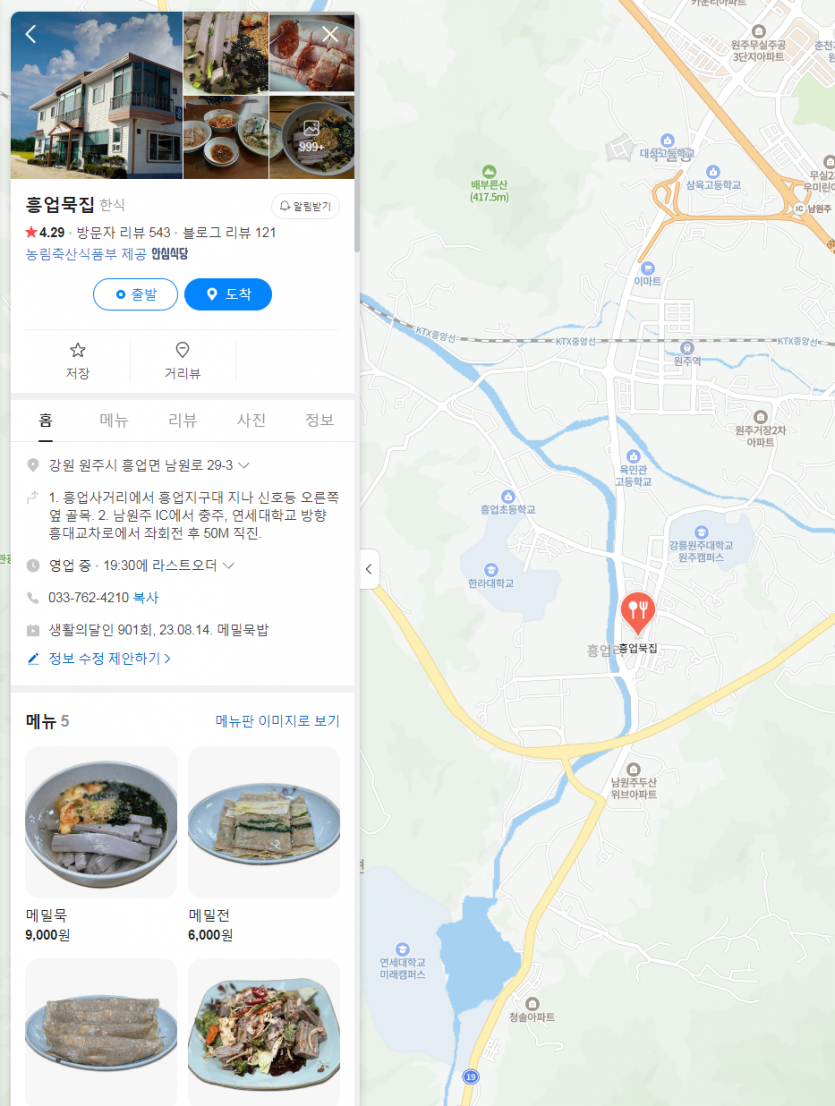Go back with the top-left arrow
Image resolution: width=835 pixels, height=1106 pixels.
click(31, 34)
